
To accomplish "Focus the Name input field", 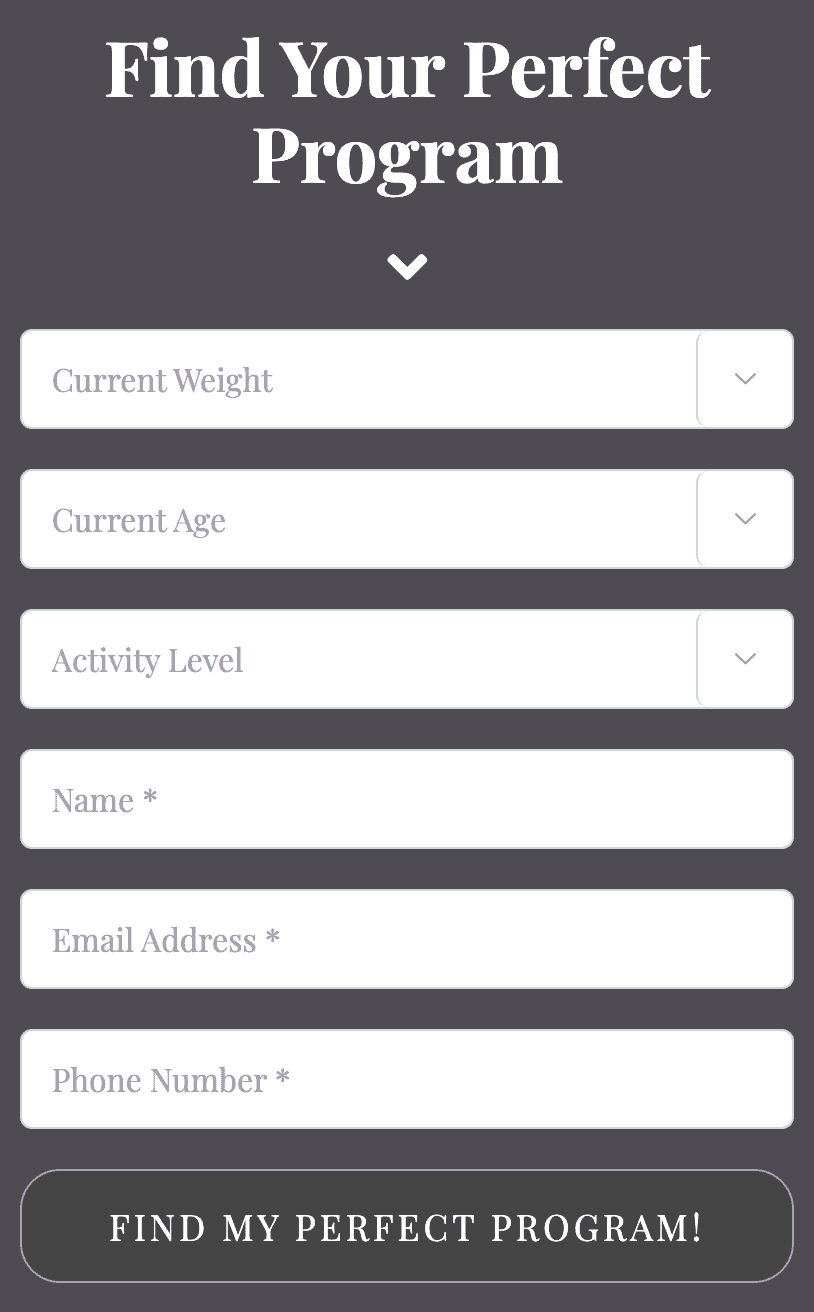I will [406, 799].
